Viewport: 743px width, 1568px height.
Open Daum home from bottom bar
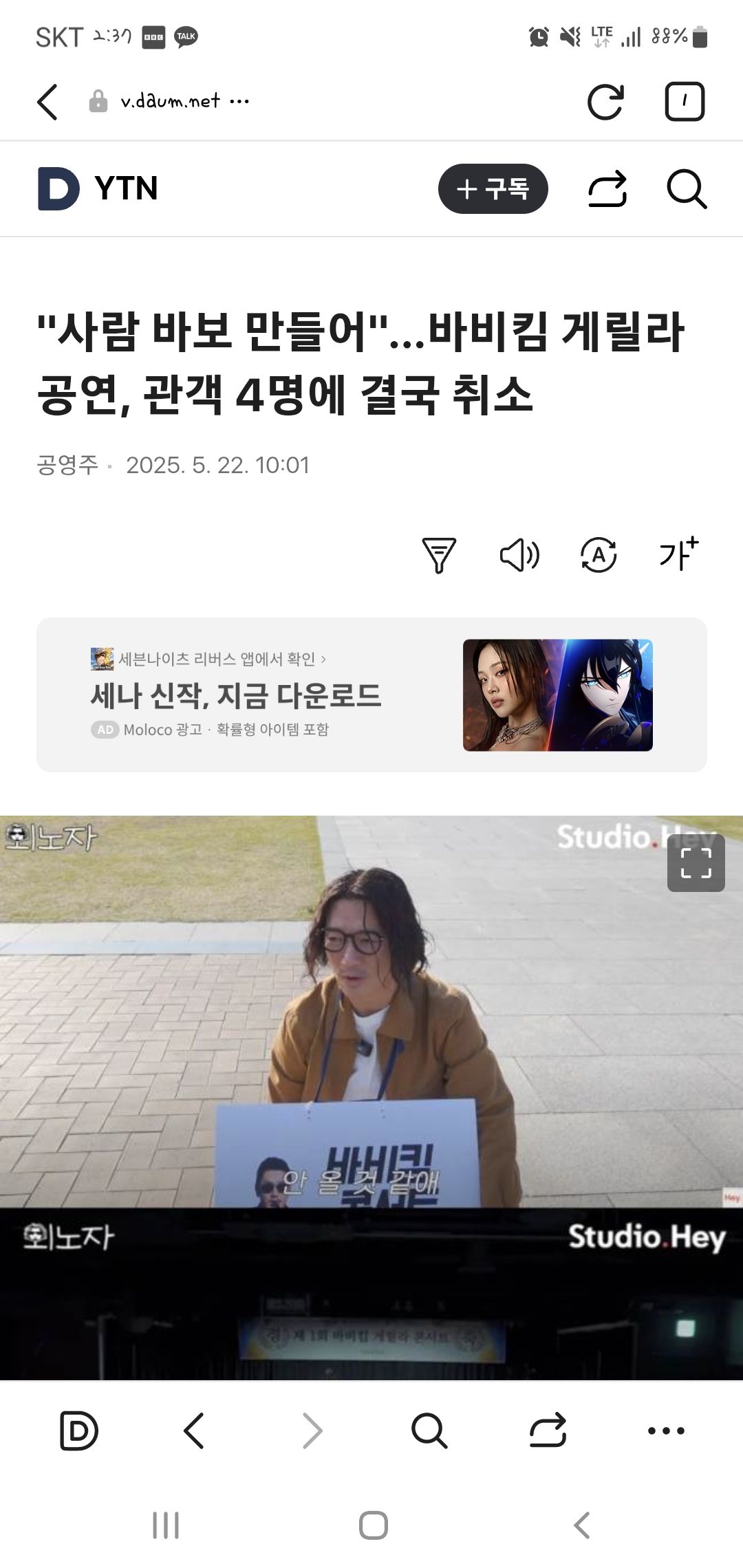[78, 1431]
